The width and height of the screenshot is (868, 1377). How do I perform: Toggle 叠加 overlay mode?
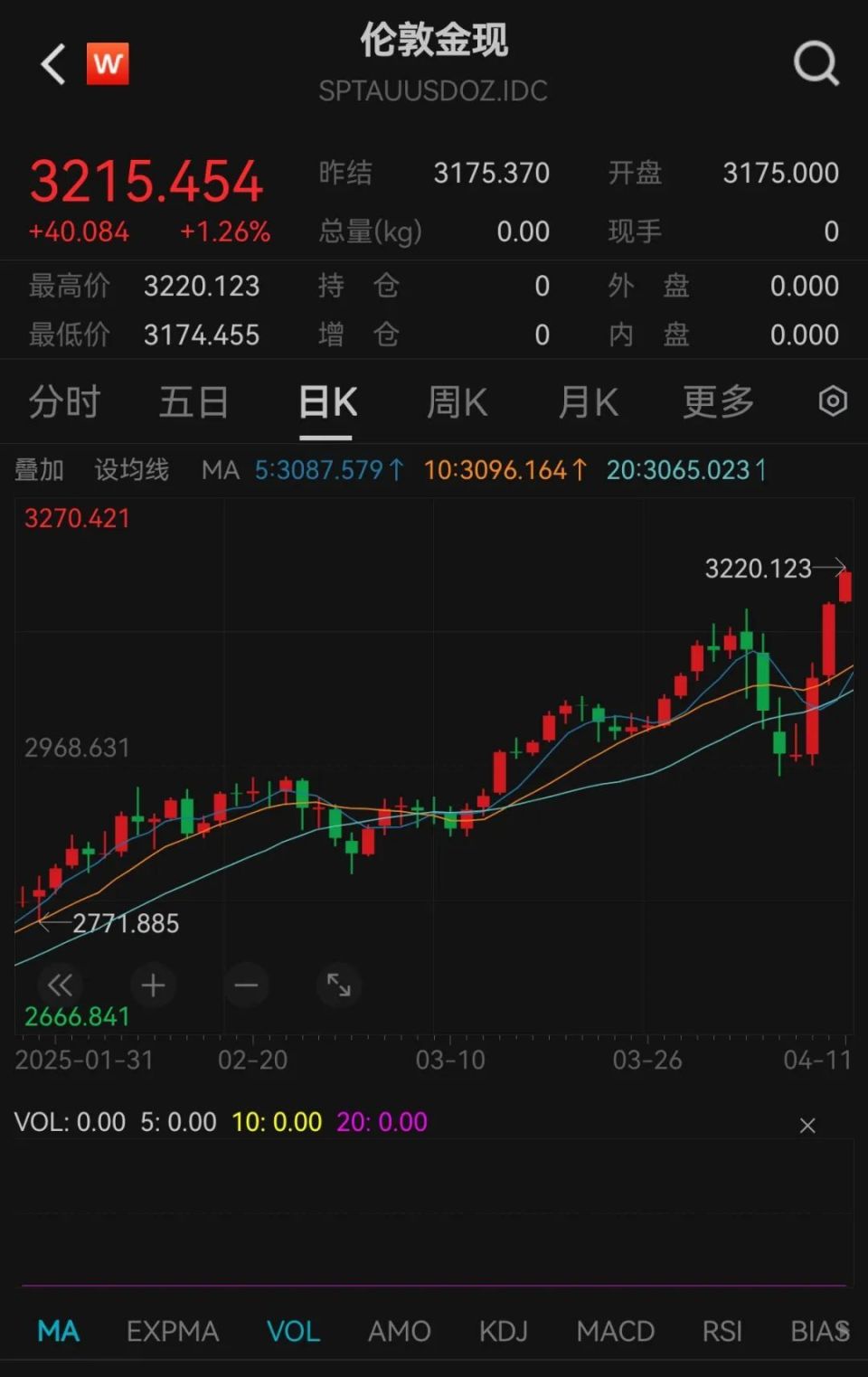click(x=39, y=469)
